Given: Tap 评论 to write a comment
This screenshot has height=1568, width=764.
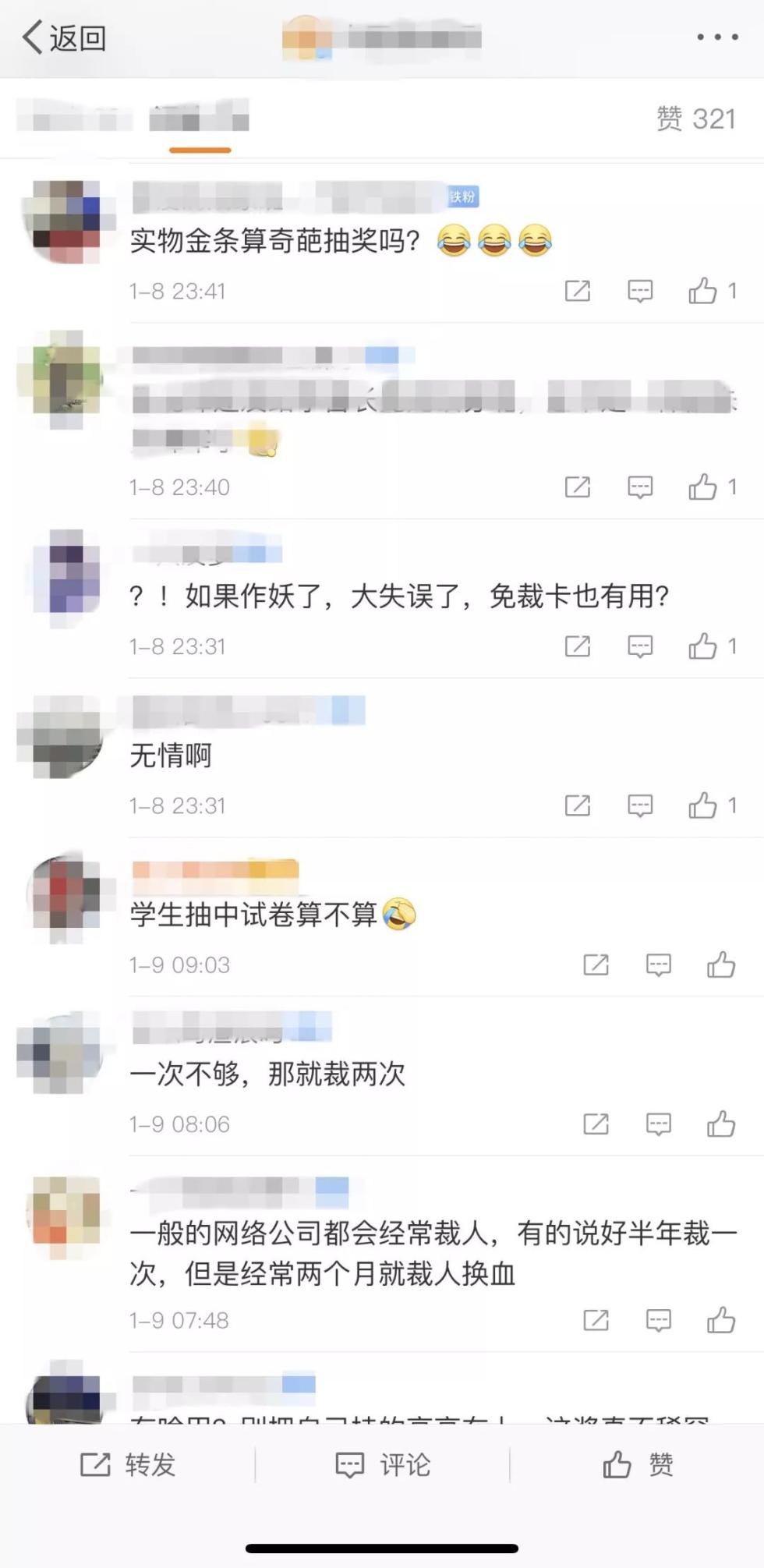Looking at the screenshot, I should click(x=382, y=1465).
